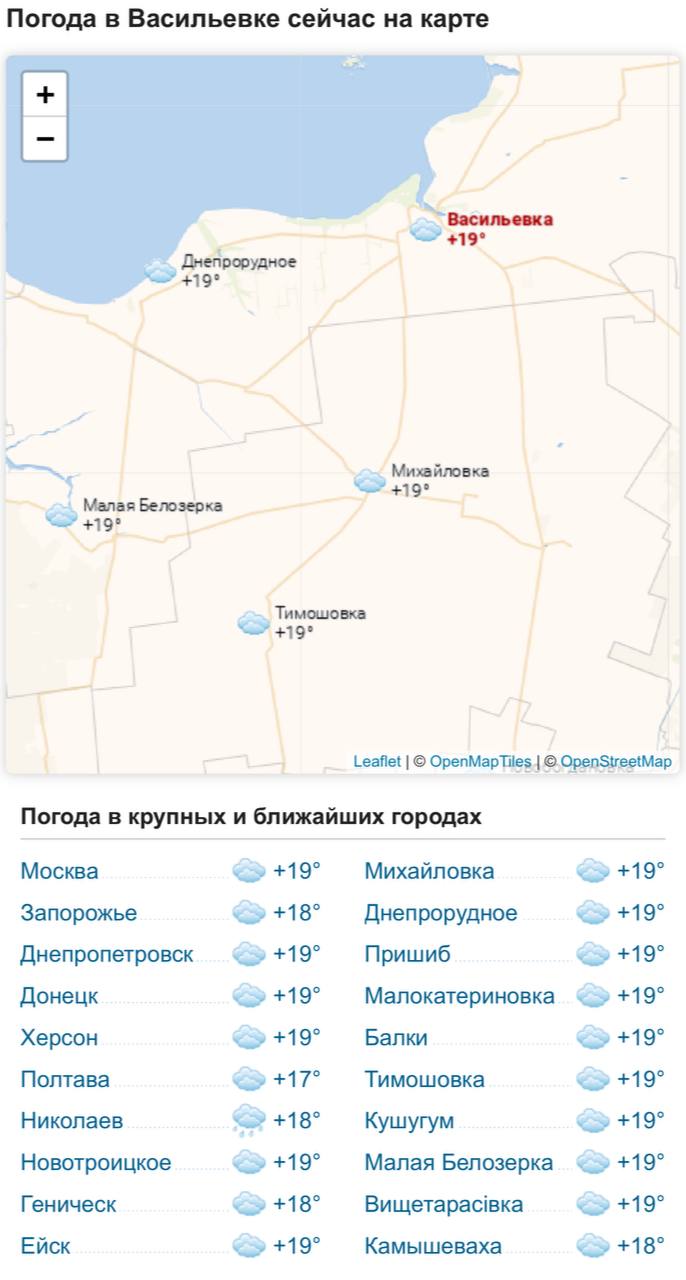Image resolution: width=686 pixels, height=1280 pixels.
Task: Select Днепропетровск in the city list
Action: (x=107, y=955)
